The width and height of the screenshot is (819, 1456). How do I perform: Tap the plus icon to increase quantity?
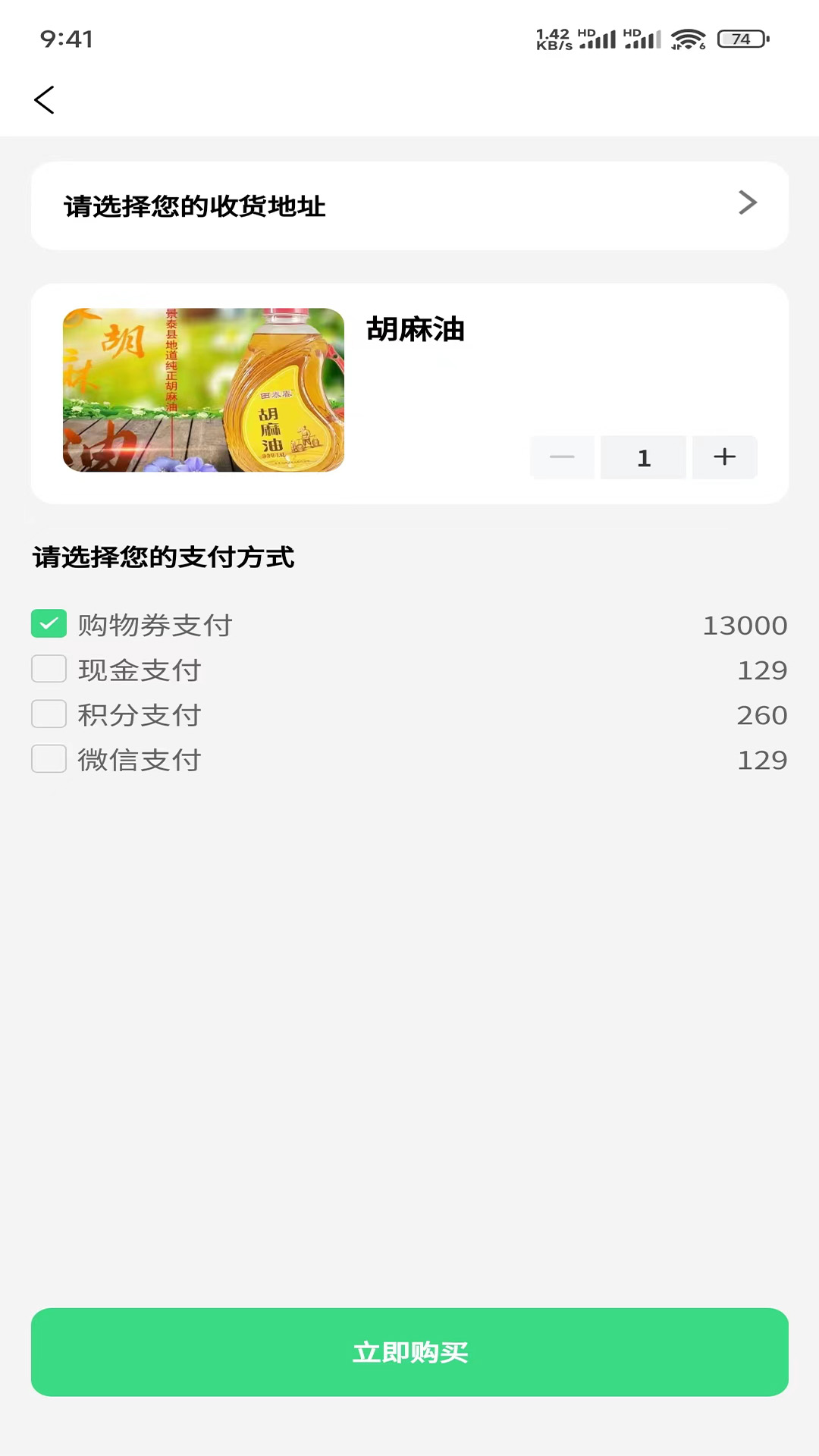pos(723,457)
